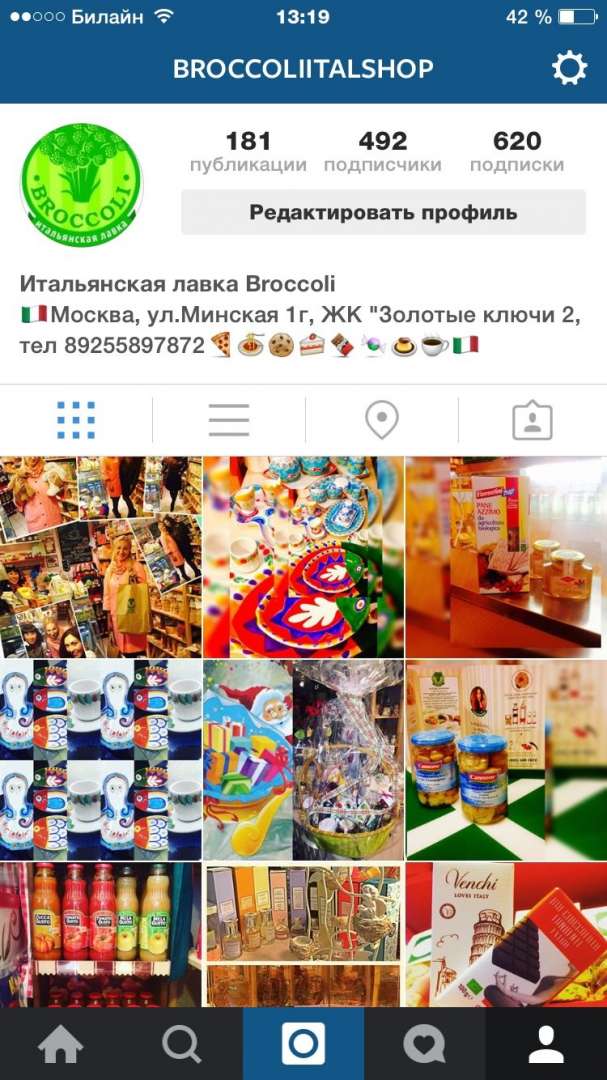The image size is (607, 1080).
Task: Open the activity heart tab
Action: click(425, 1045)
